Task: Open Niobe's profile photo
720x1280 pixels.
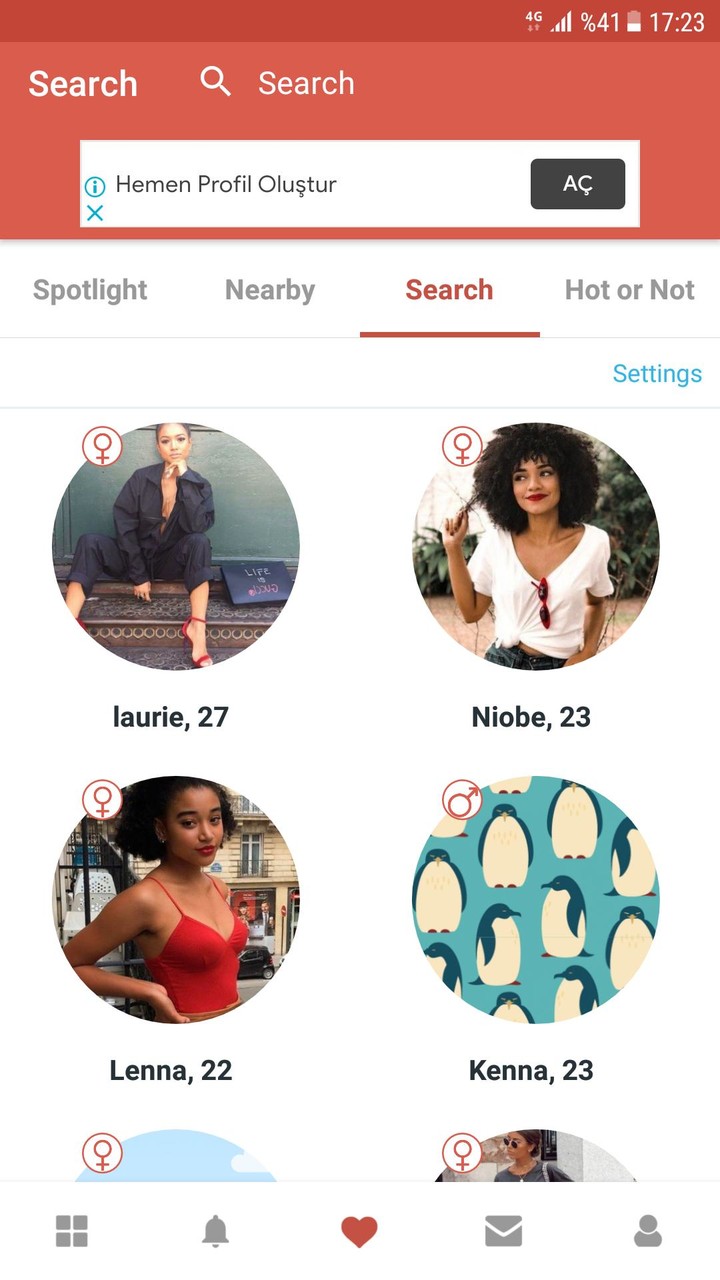Action: [x=531, y=546]
